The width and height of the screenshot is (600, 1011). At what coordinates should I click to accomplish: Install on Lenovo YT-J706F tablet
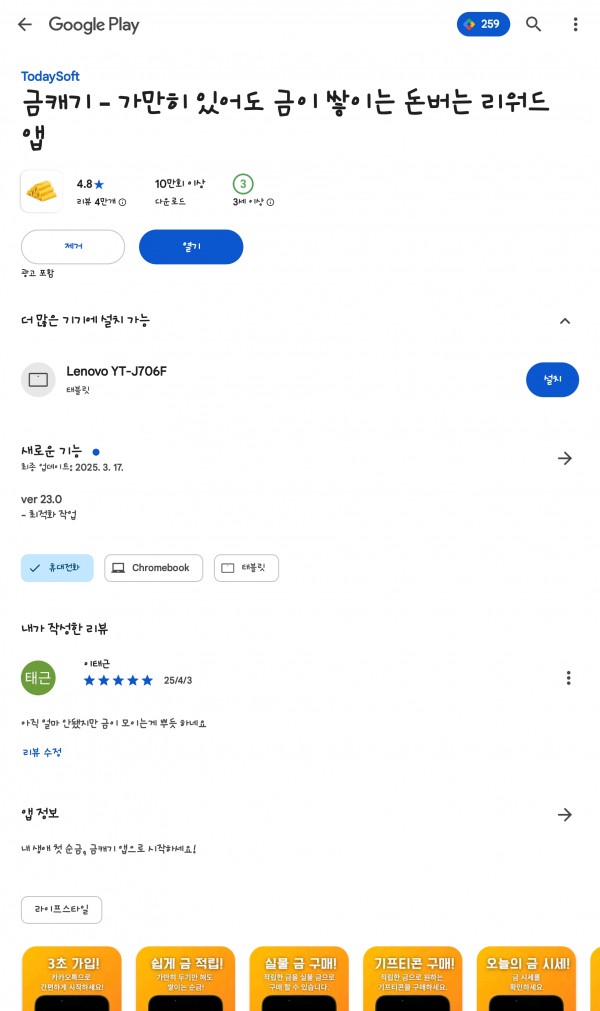552,379
